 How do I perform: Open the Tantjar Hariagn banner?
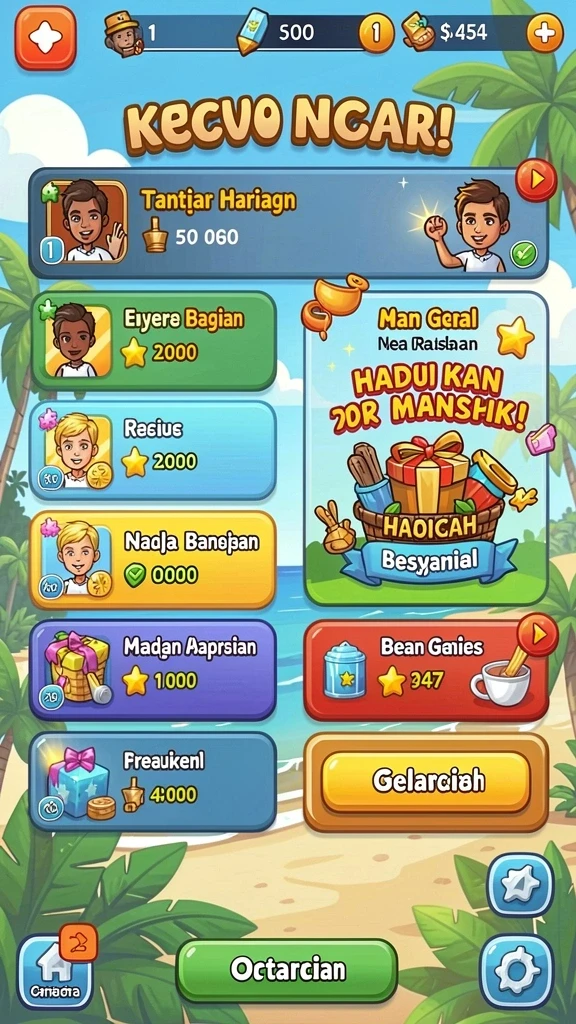[288, 224]
